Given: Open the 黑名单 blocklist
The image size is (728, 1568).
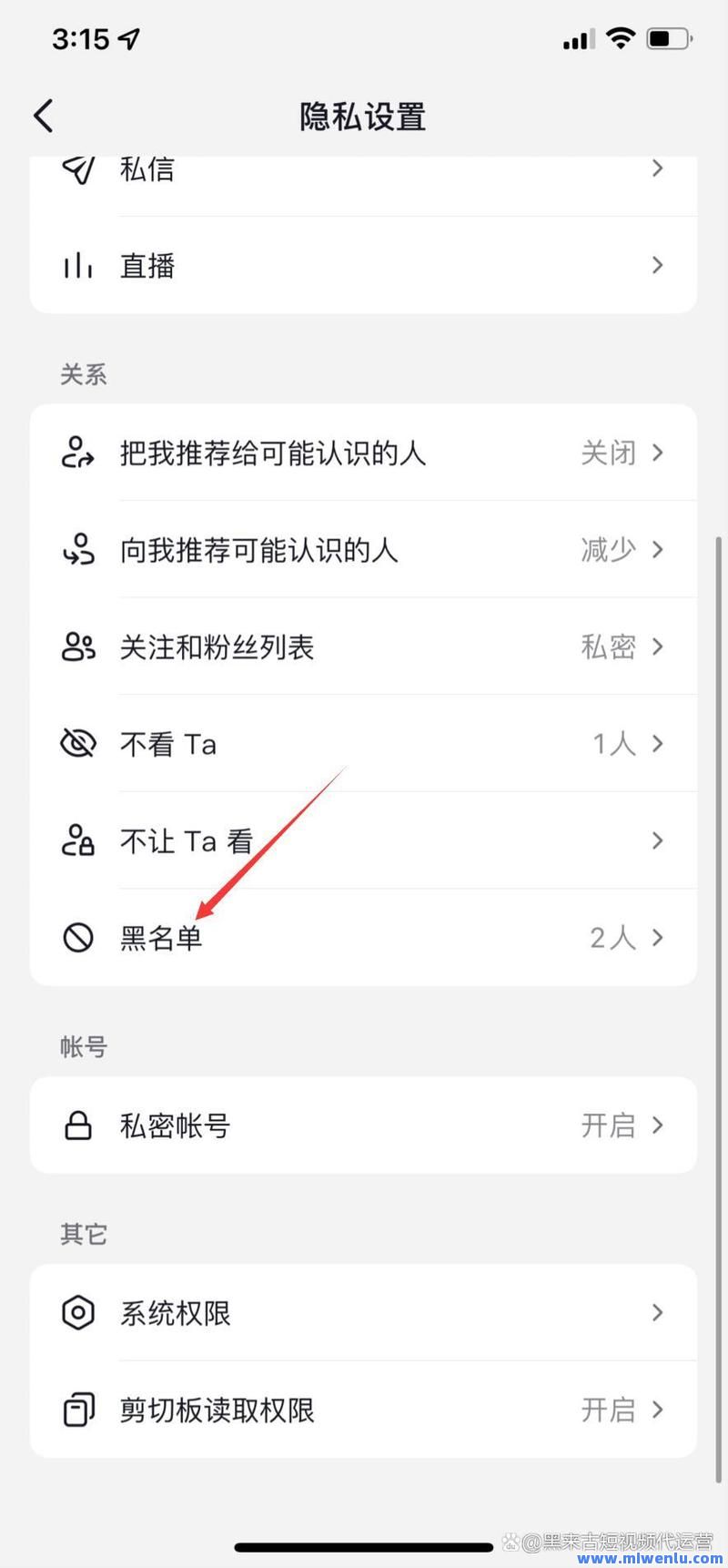Looking at the screenshot, I should tap(364, 938).
